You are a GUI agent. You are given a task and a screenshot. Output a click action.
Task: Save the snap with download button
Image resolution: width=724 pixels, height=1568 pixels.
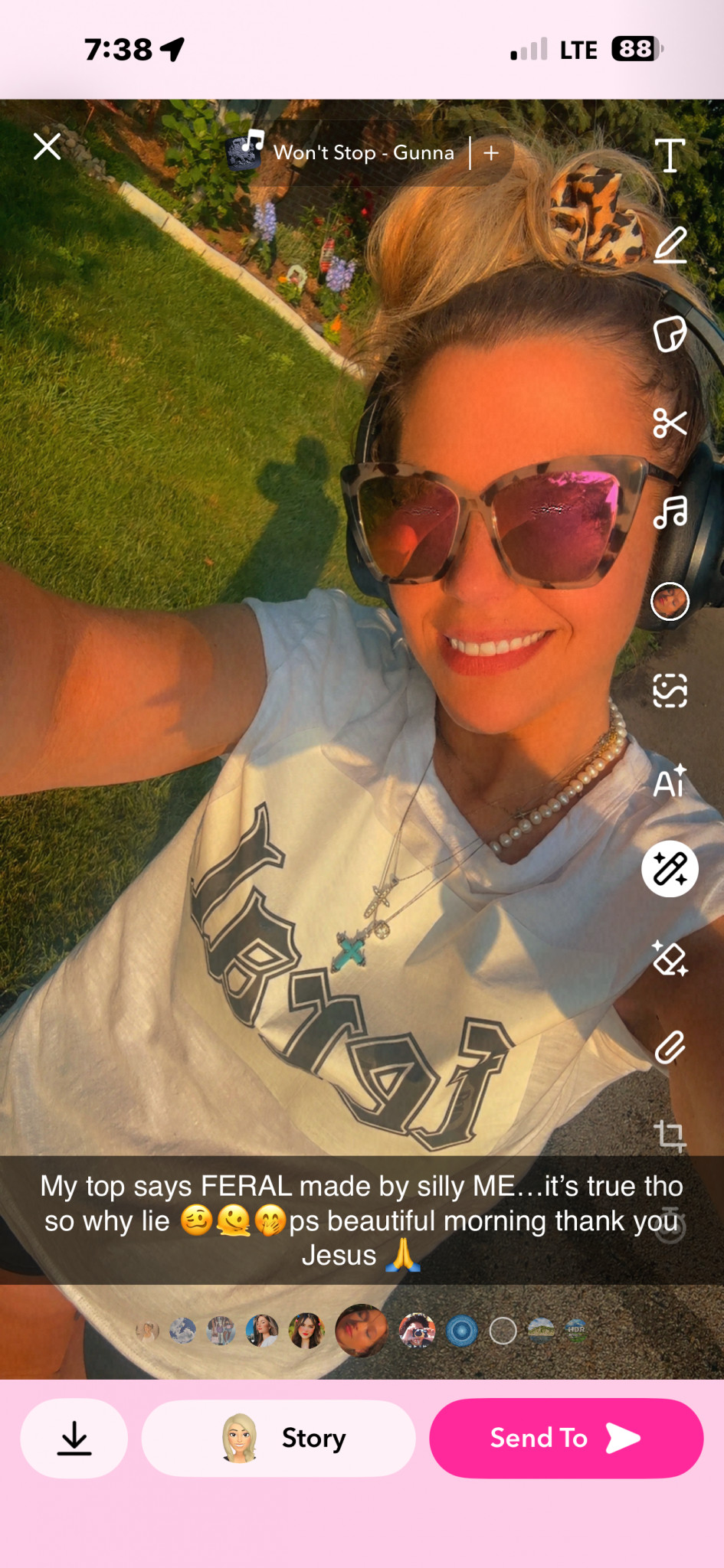[x=74, y=1438]
